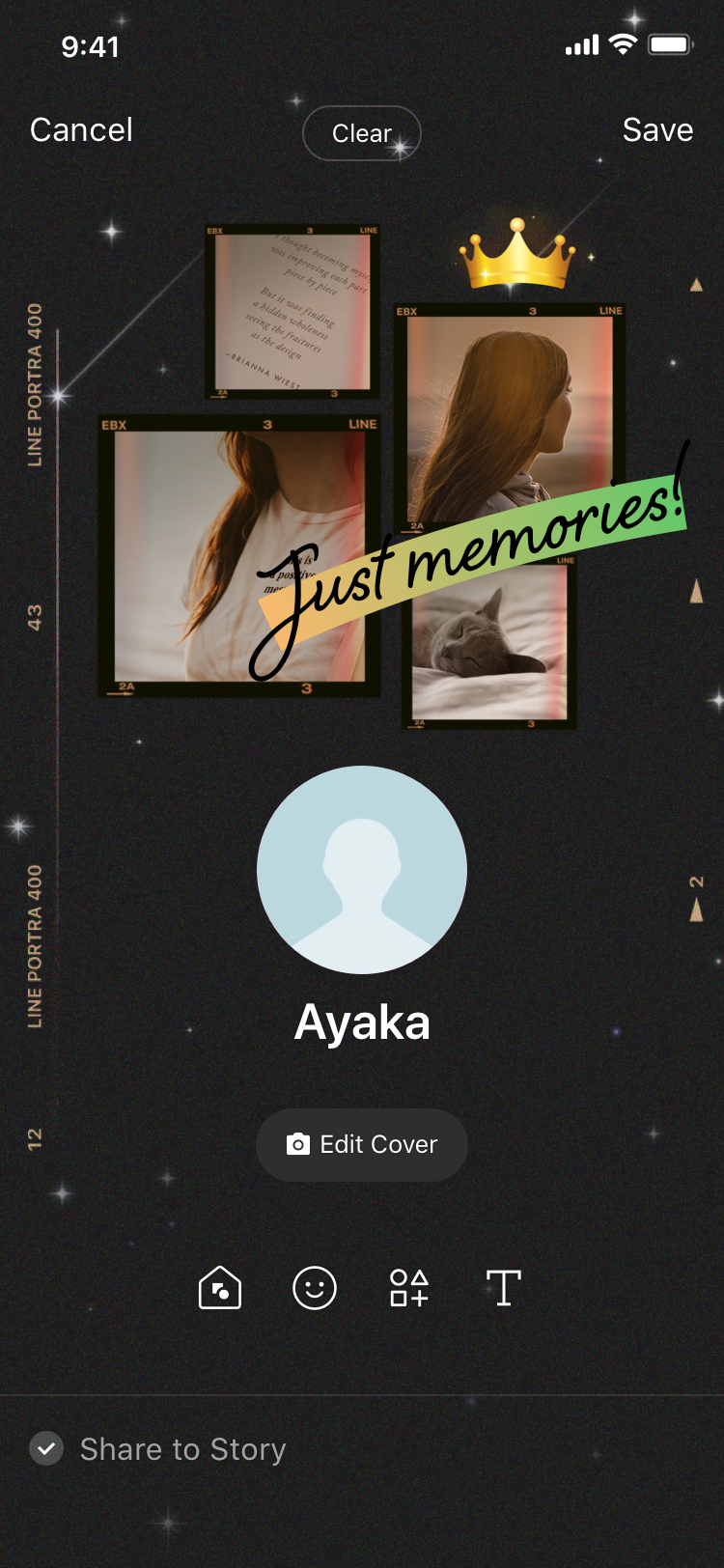Image resolution: width=724 pixels, height=1568 pixels.
Task: Select the gold crown sticker
Action: (516, 256)
